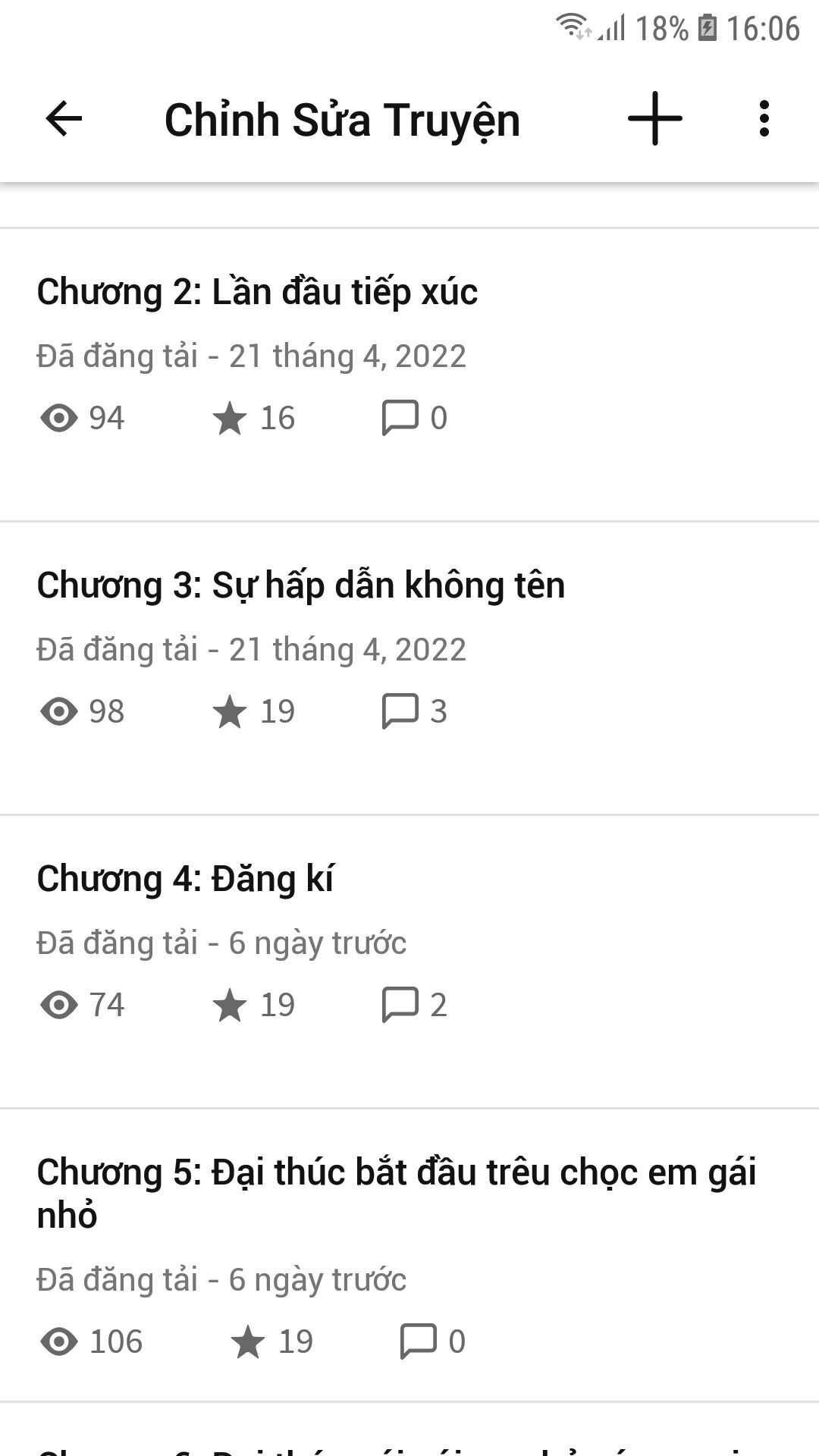This screenshot has width=819, height=1456.
Task: Open Chương 2: Lần đầu tiếp xúc
Action: pyautogui.click(x=409, y=375)
